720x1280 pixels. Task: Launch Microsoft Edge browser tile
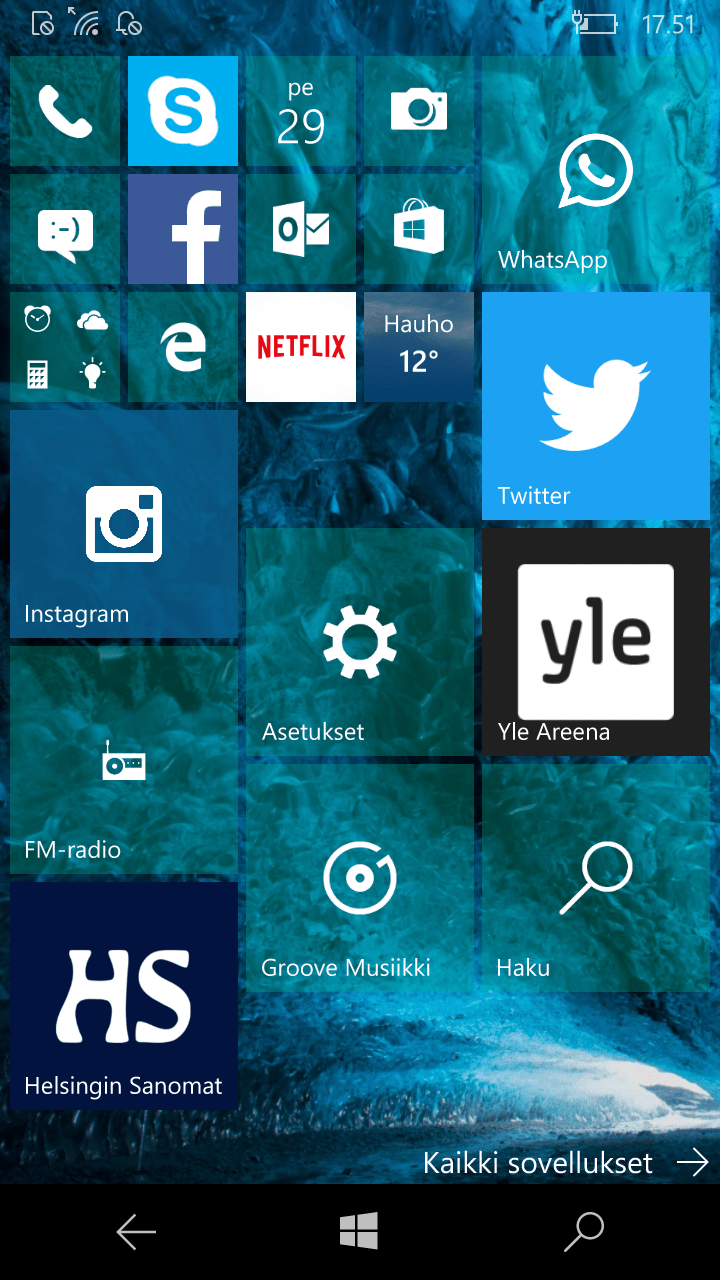(183, 347)
